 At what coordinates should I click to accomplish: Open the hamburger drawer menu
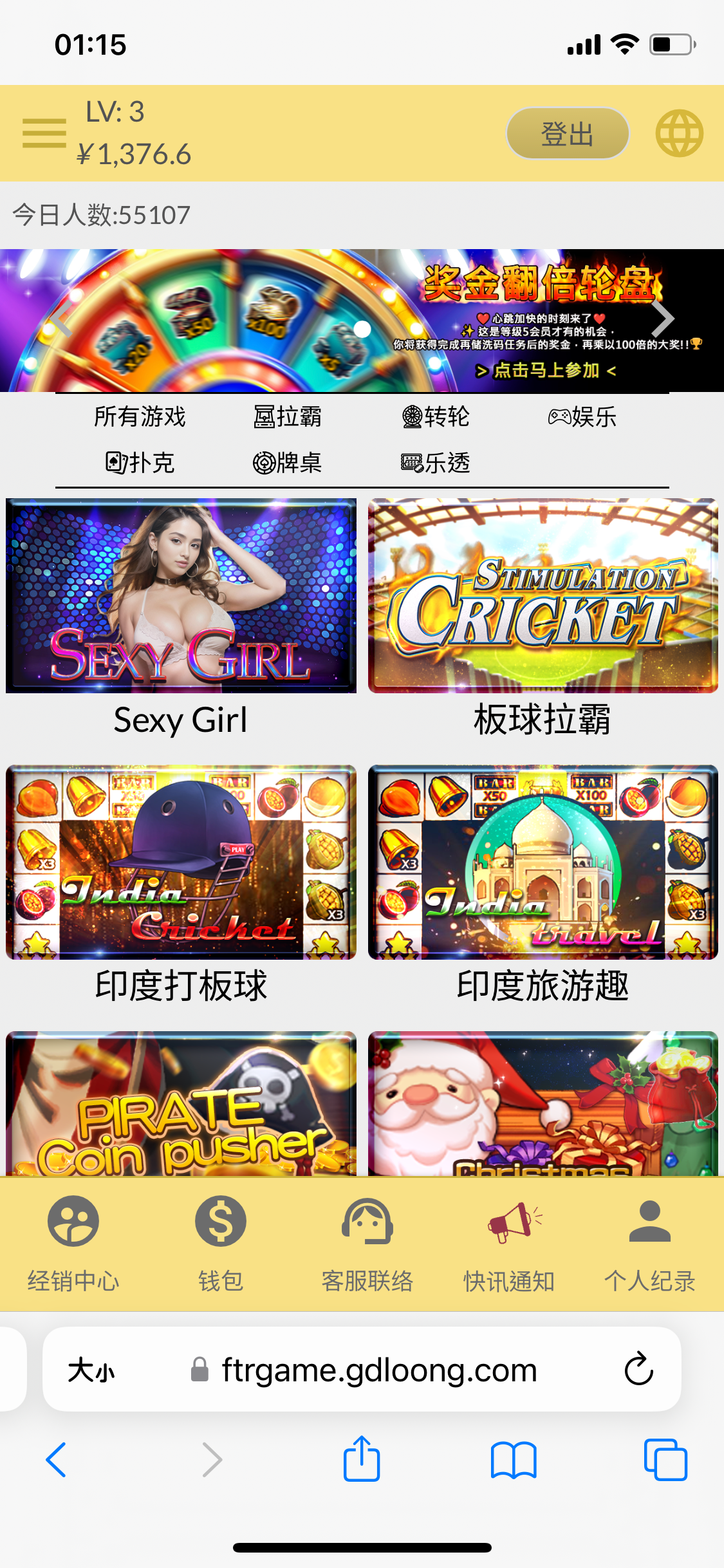click(x=44, y=133)
